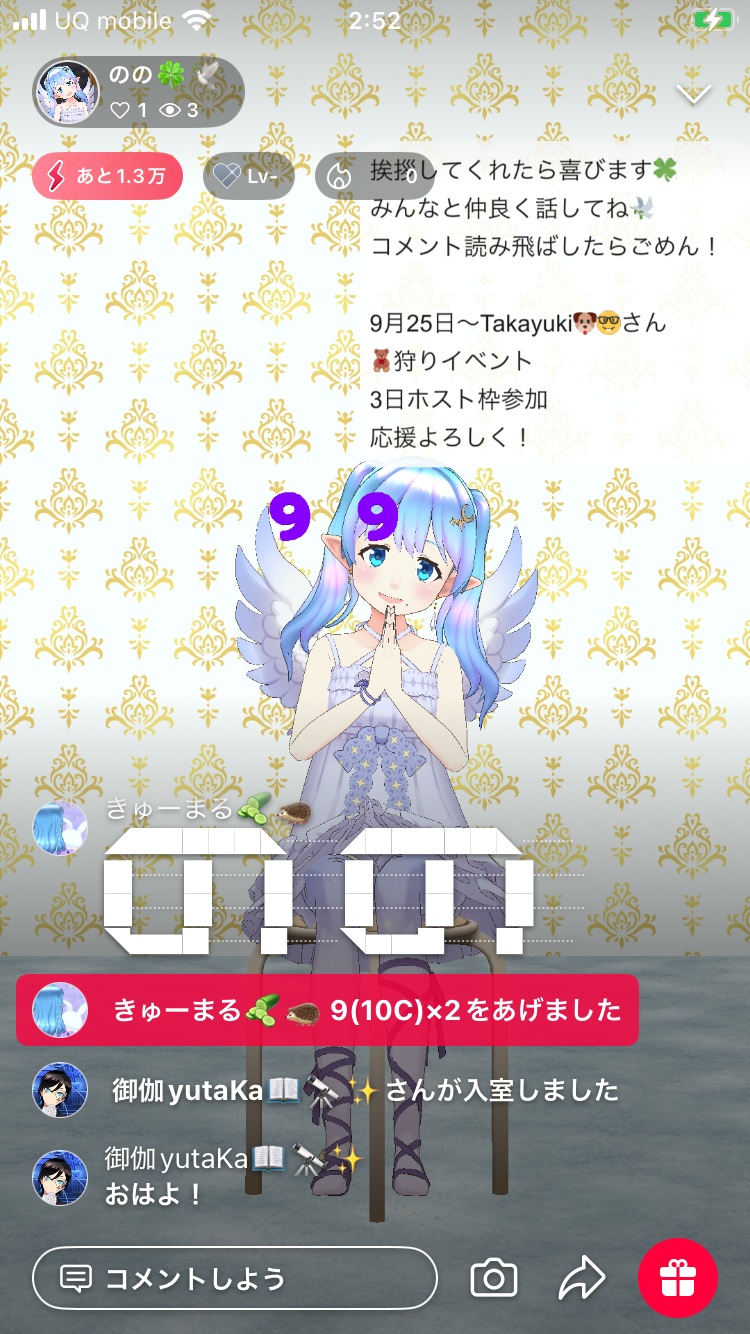Tap the Lv- heart level chip
This screenshot has width=750, height=1334.
pos(249,178)
